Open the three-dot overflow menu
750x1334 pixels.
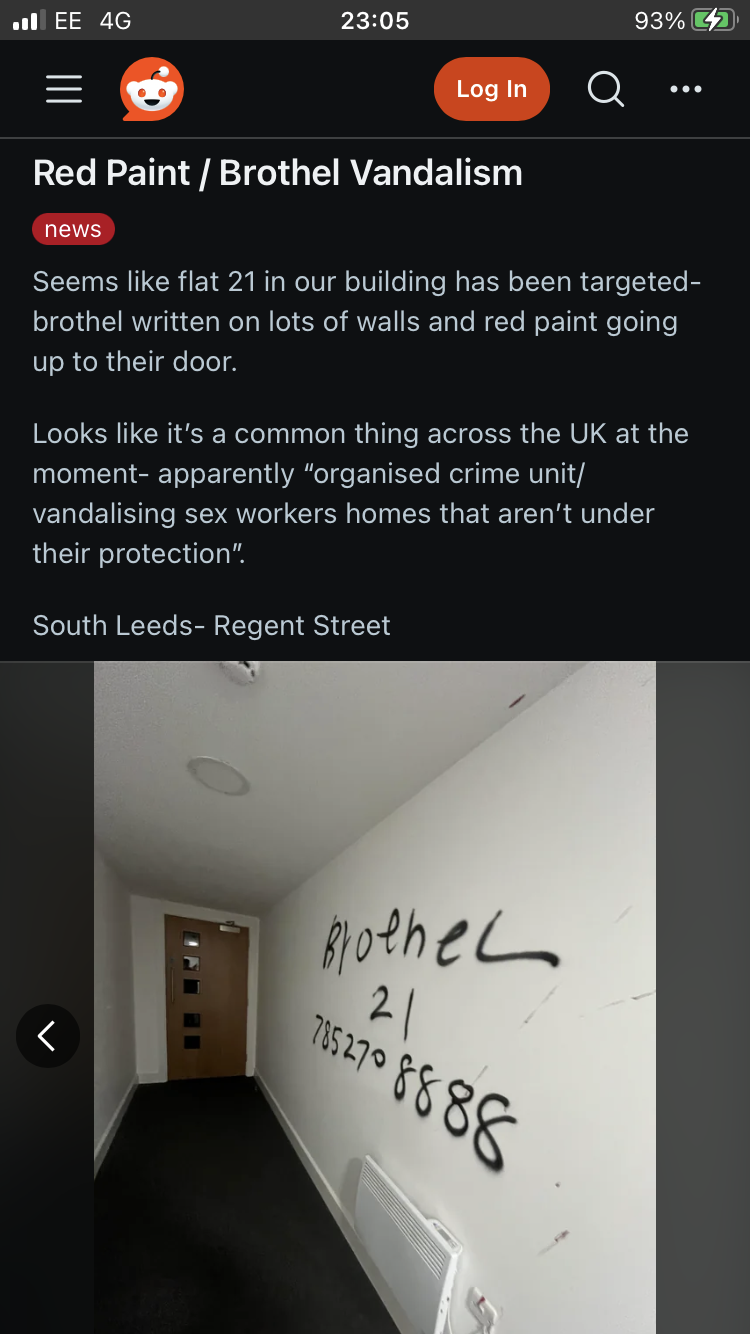[x=686, y=89]
